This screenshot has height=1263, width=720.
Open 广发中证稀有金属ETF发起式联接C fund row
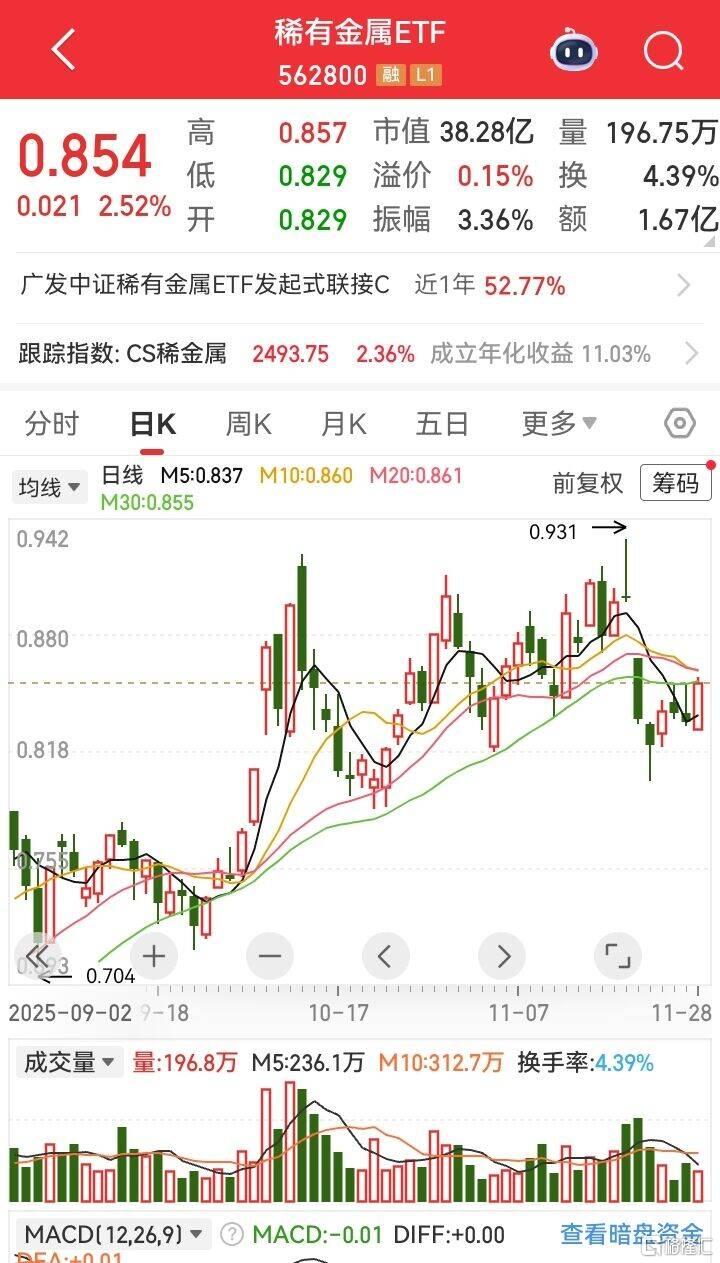pyautogui.click(x=360, y=286)
